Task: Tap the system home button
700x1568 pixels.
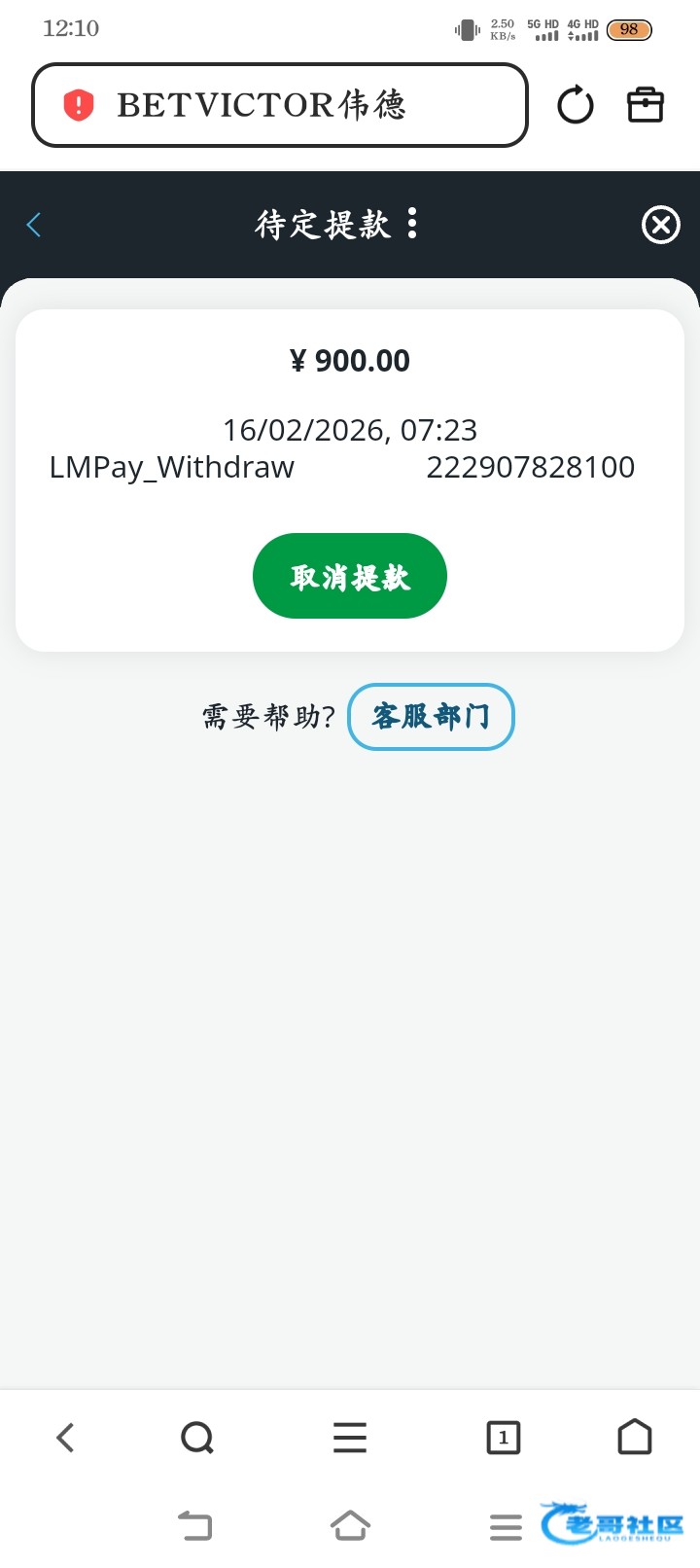Action: click(x=350, y=1525)
